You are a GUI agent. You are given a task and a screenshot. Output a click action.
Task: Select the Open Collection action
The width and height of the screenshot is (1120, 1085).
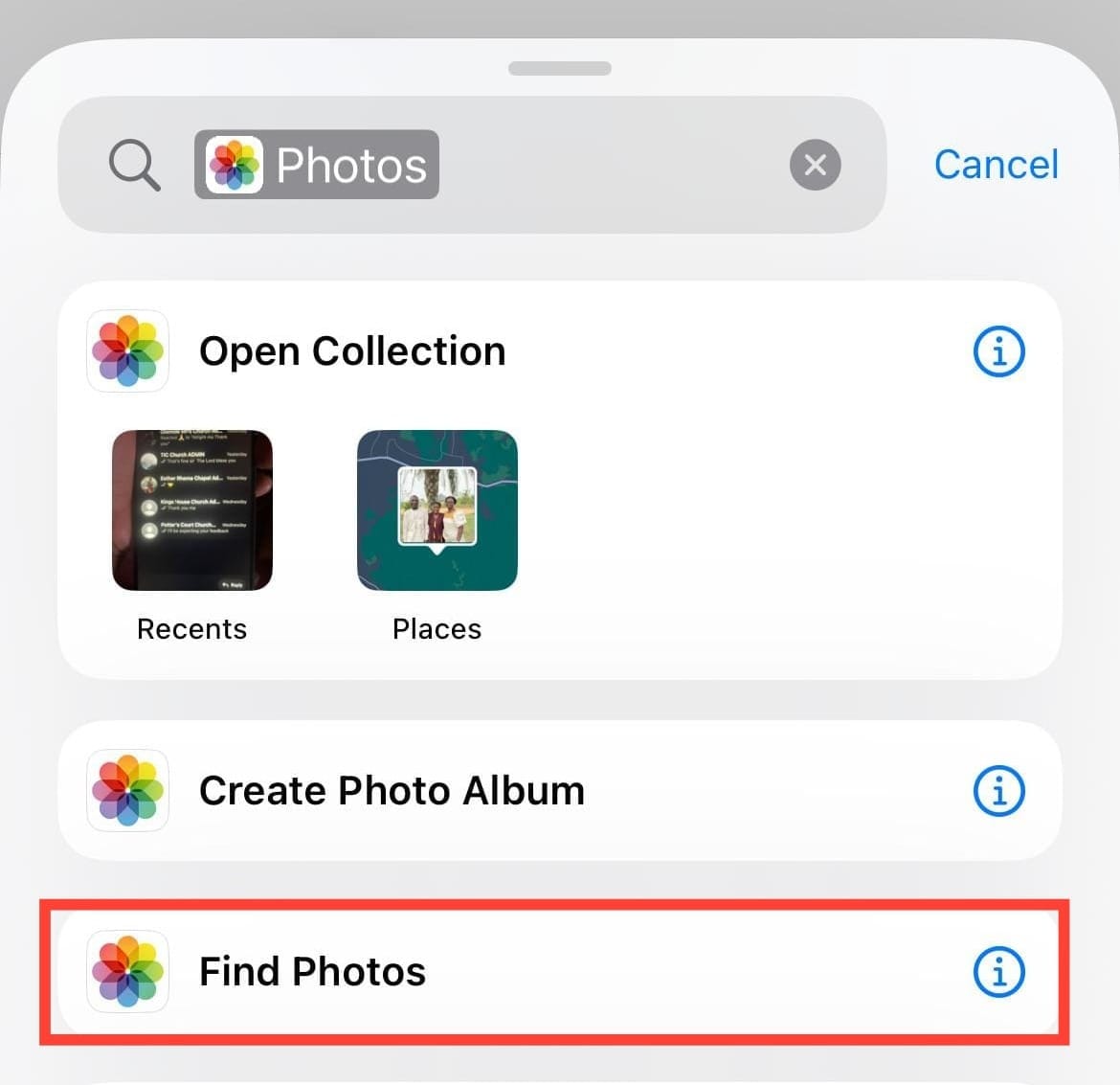coord(352,351)
